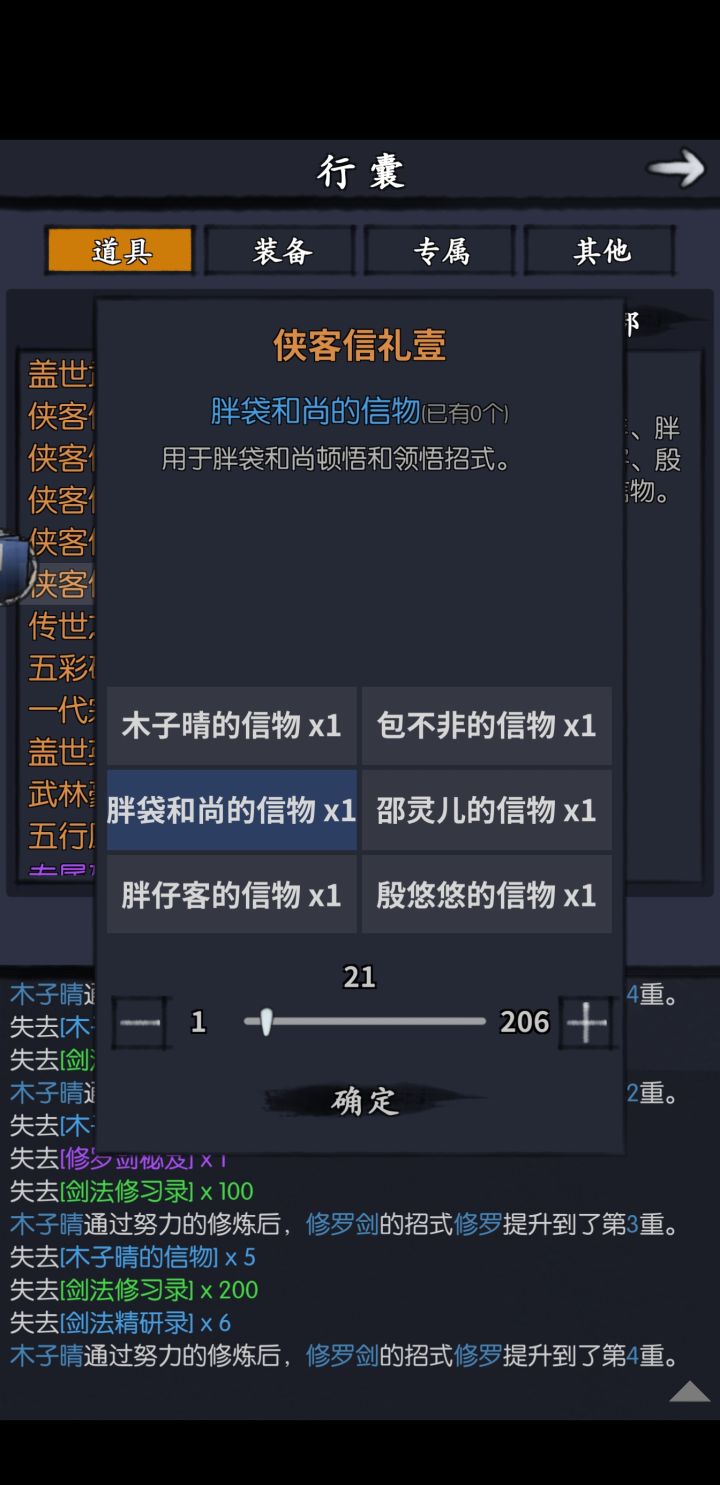Click the minus icon to decrease quantity
The width and height of the screenshot is (720, 1485).
coord(138,1023)
